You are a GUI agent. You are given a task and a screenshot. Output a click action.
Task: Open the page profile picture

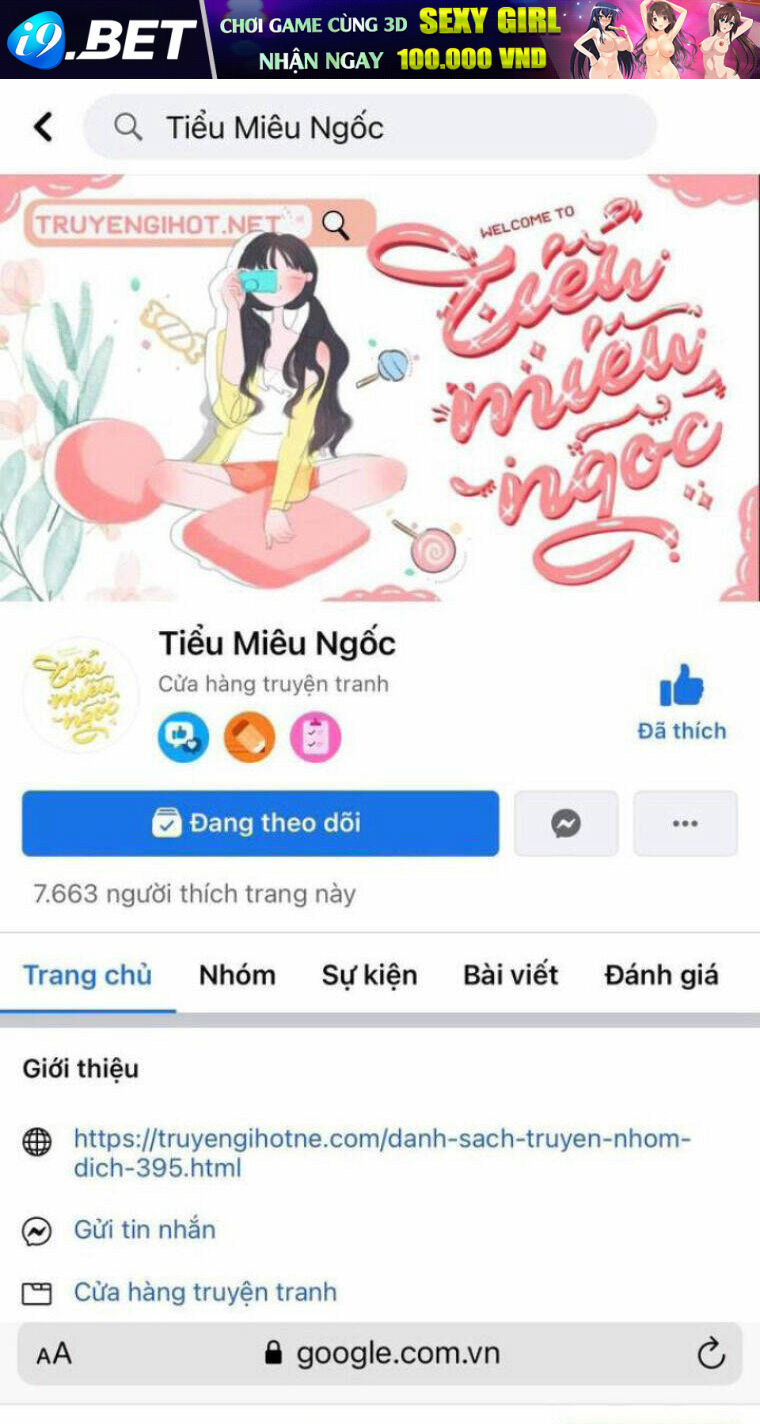80,693
